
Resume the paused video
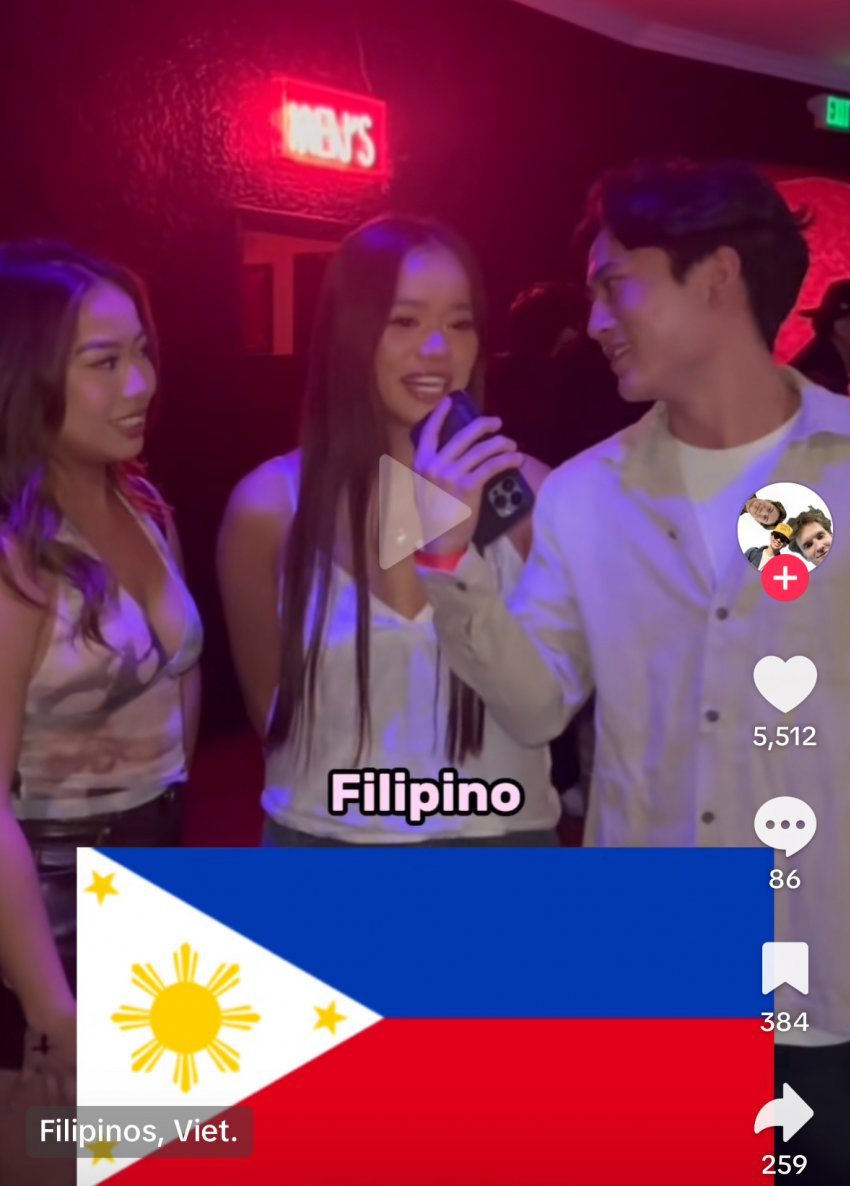(x=424, y=512)
